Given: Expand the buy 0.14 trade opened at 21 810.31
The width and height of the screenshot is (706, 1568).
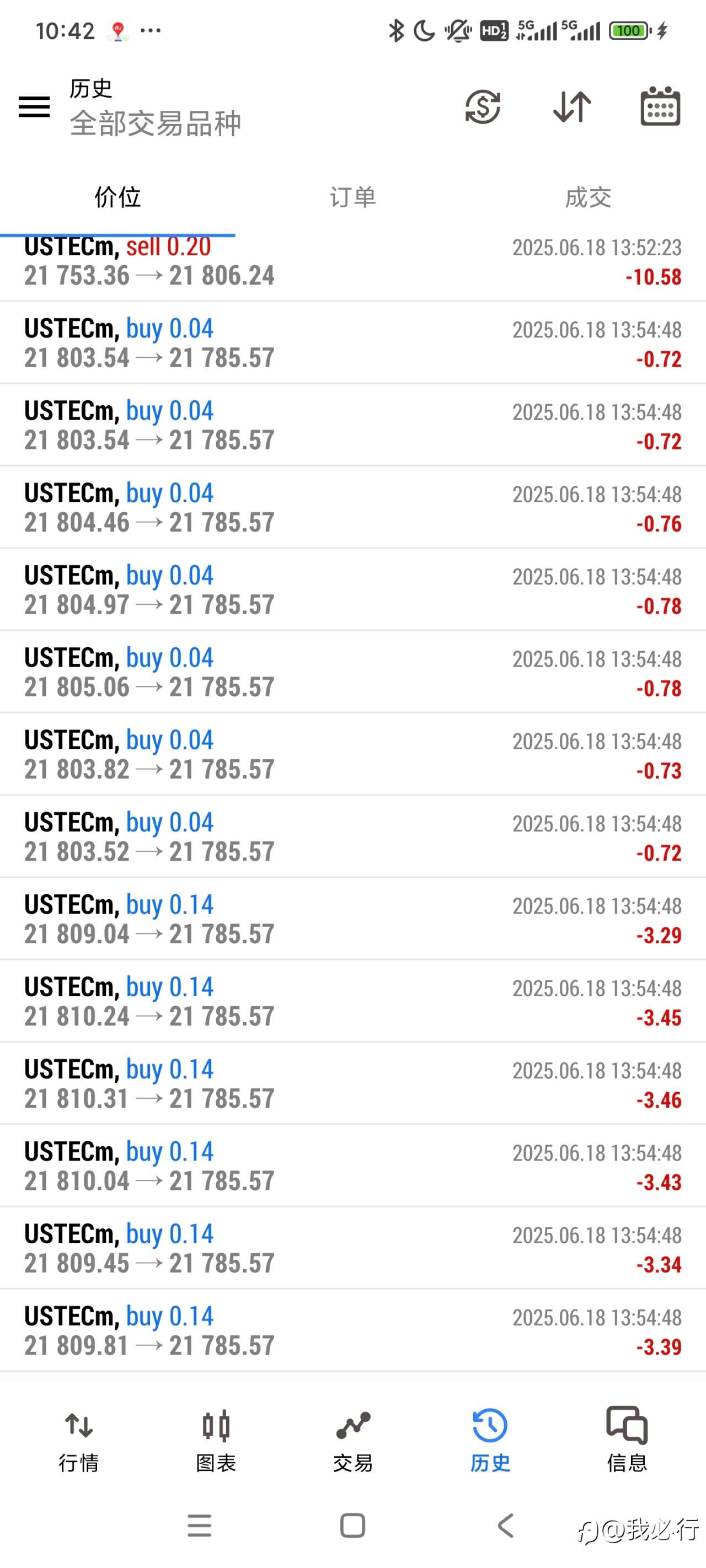Looking at the screenshot, I should 352,1084.
